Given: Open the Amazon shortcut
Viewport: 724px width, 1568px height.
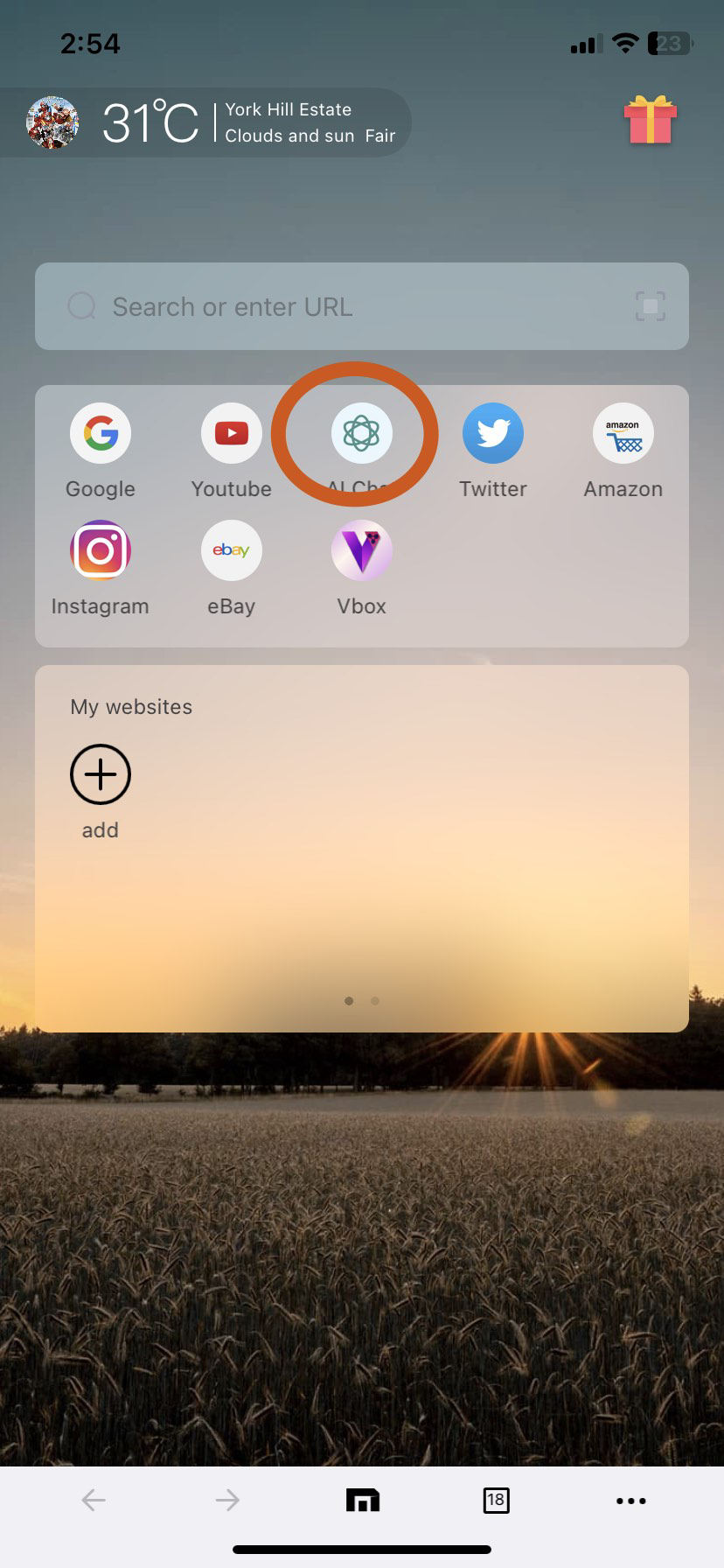Looking at the screenshot, I should [623, 432].
